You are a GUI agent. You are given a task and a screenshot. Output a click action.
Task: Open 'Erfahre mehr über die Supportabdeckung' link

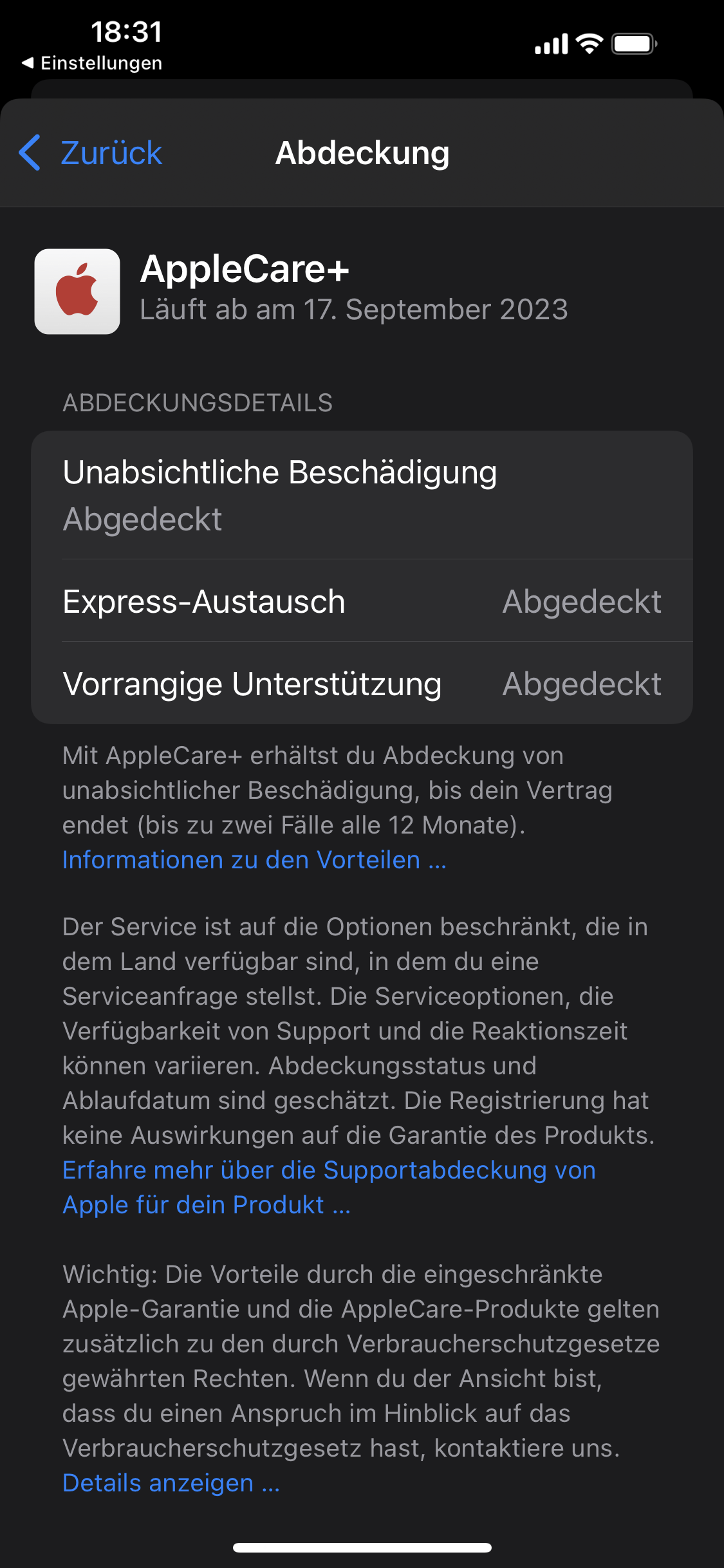coord(329,1188)
